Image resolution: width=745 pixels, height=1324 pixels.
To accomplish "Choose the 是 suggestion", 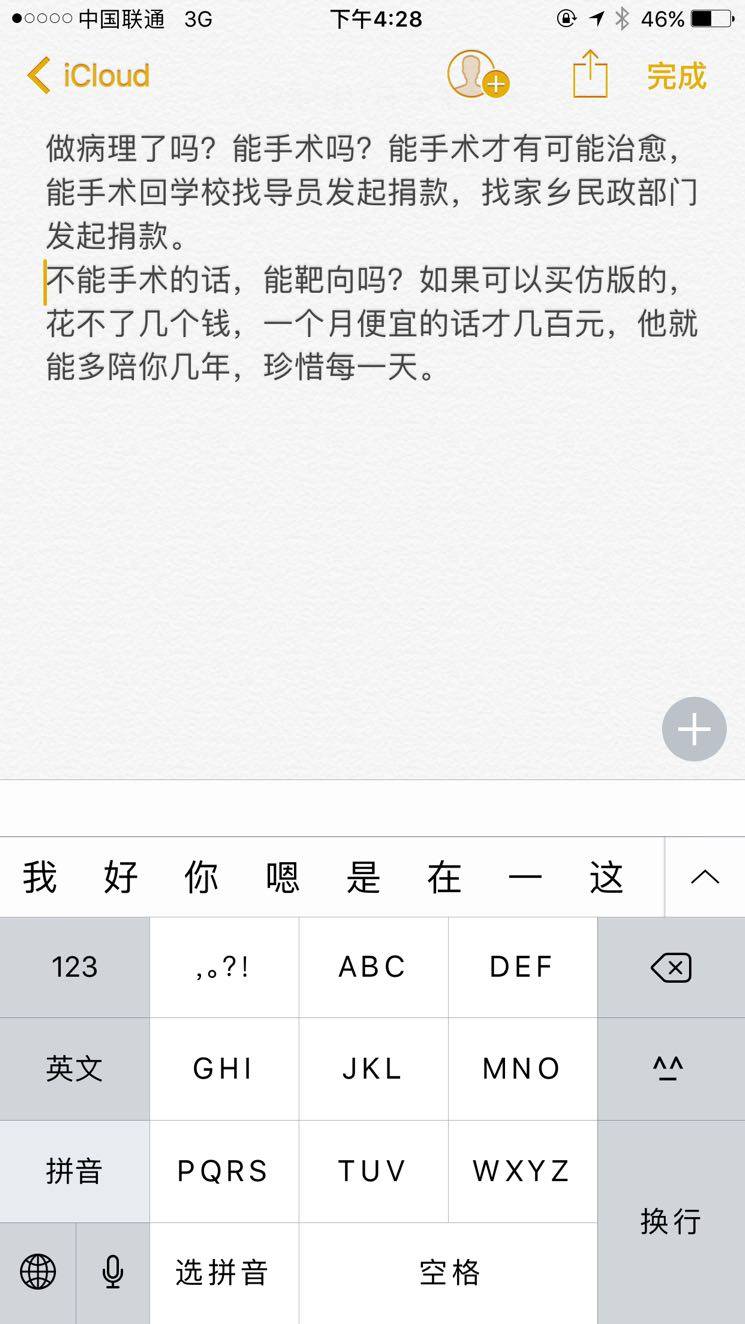I will click(364, 878).
